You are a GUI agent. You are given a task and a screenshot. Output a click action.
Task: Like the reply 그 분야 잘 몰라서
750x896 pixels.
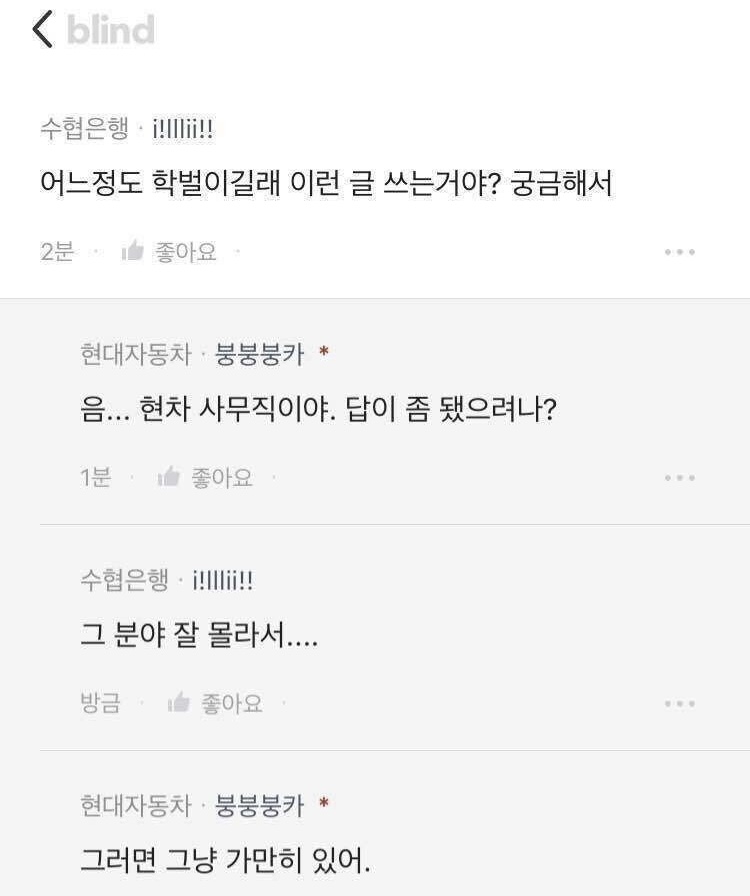pyautogui.click(x=215, y=703)
